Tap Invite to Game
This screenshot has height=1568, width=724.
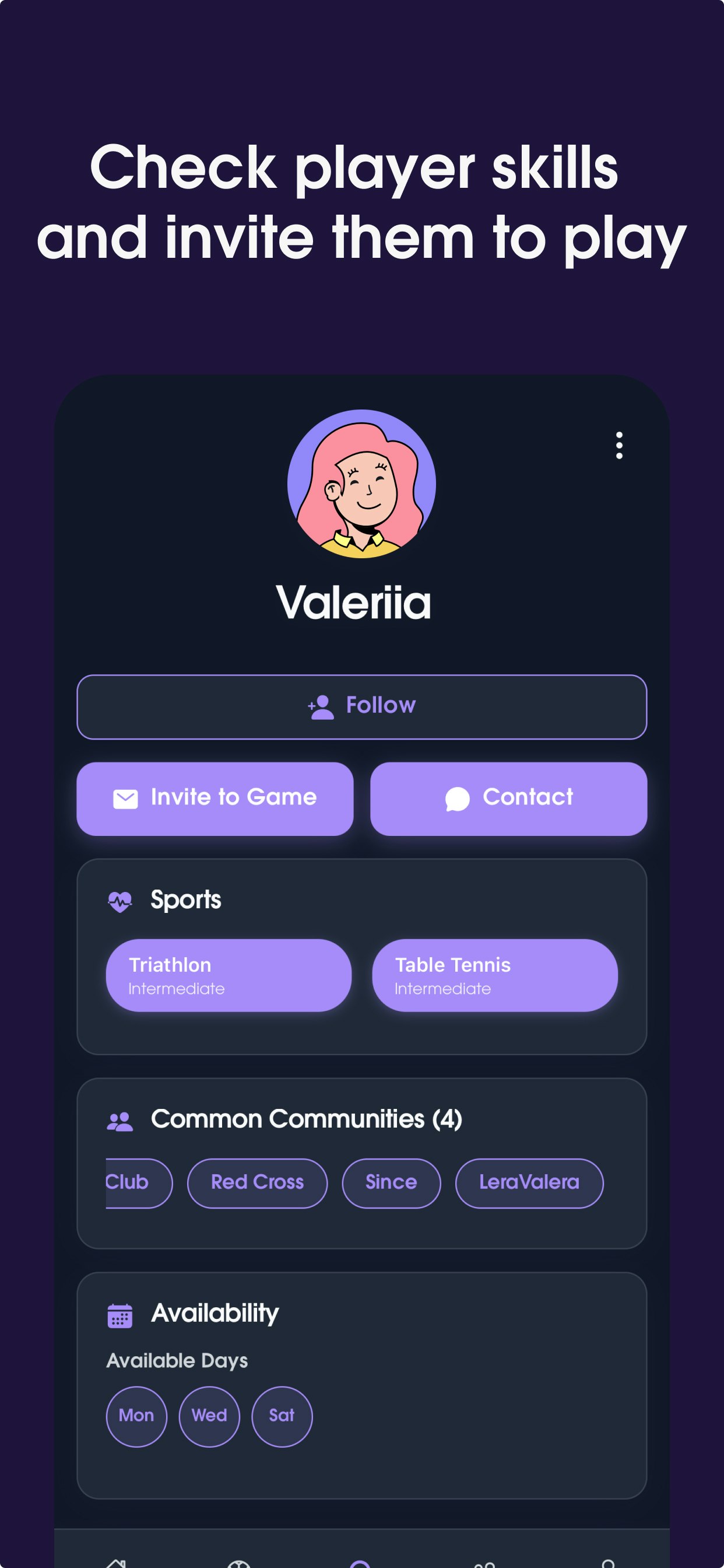click(x=215, y=798)
